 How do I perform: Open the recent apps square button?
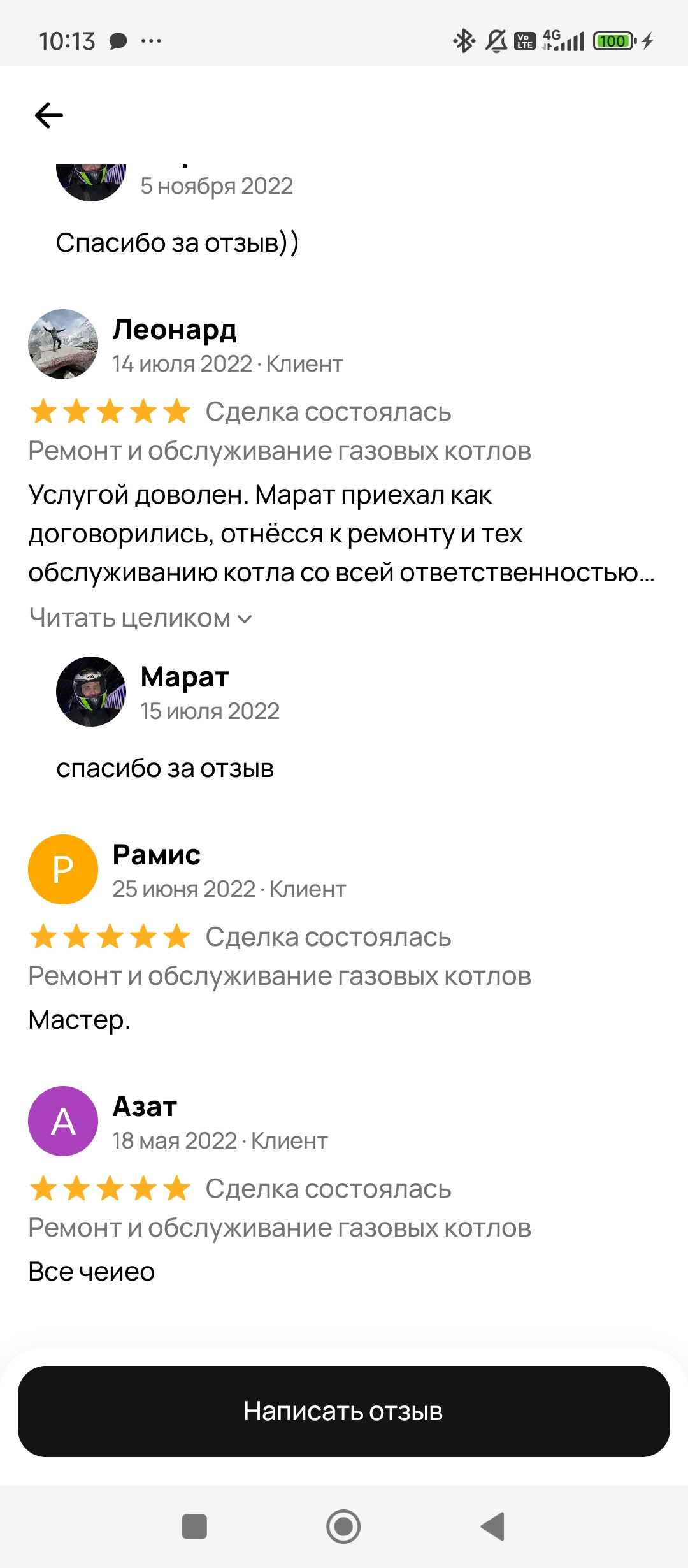click(194, 1527)
